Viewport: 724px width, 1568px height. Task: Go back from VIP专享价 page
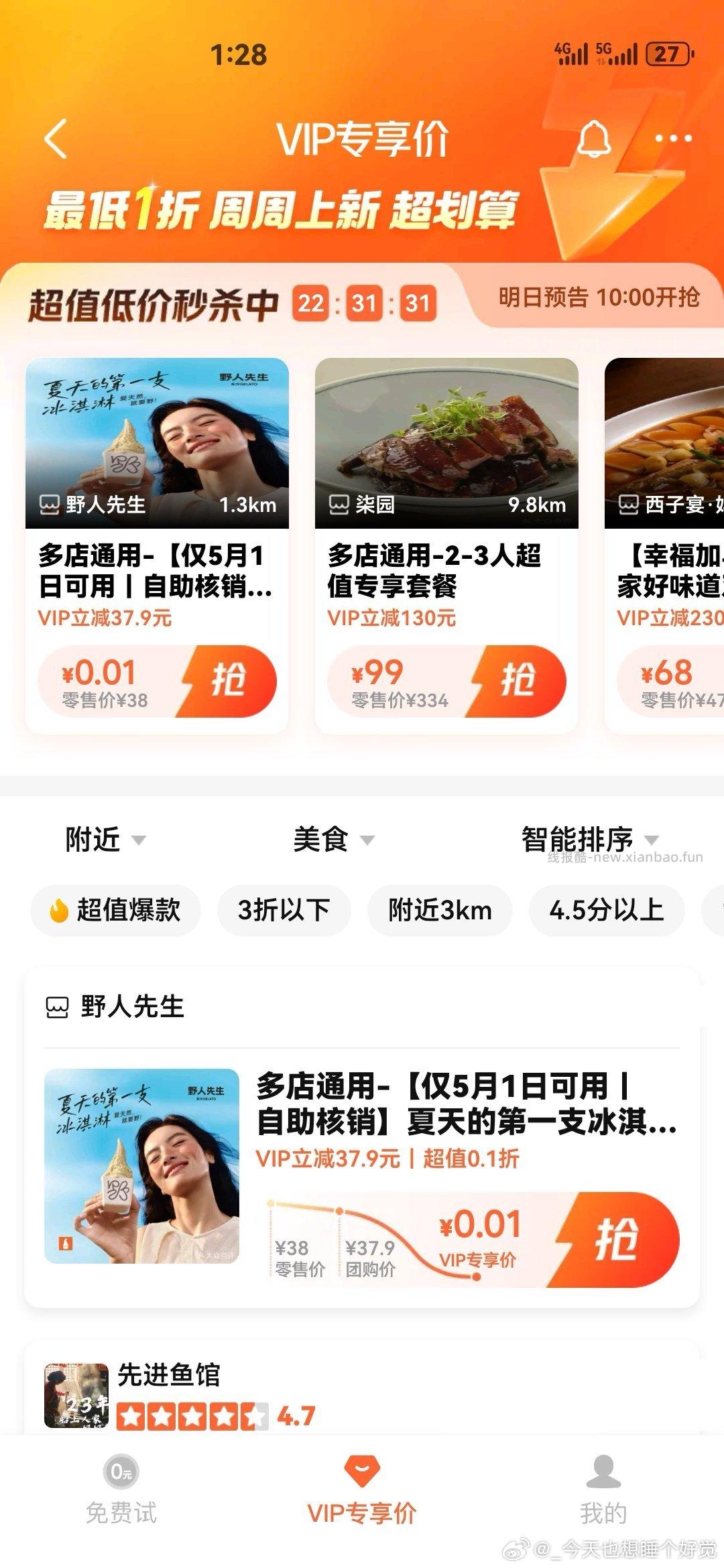[56, 139]
